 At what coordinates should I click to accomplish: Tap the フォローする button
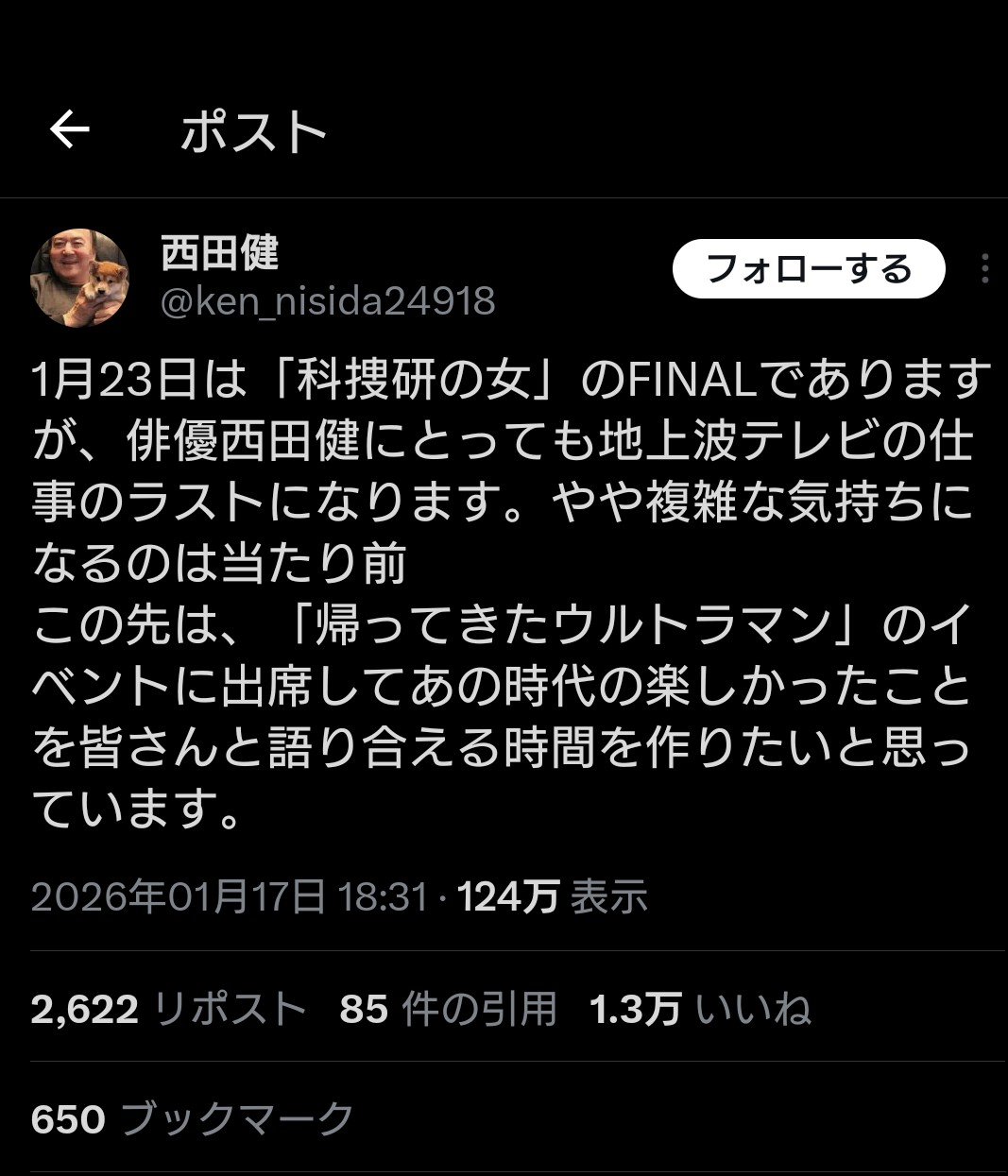pyautogui.click(x=809, y=269)
